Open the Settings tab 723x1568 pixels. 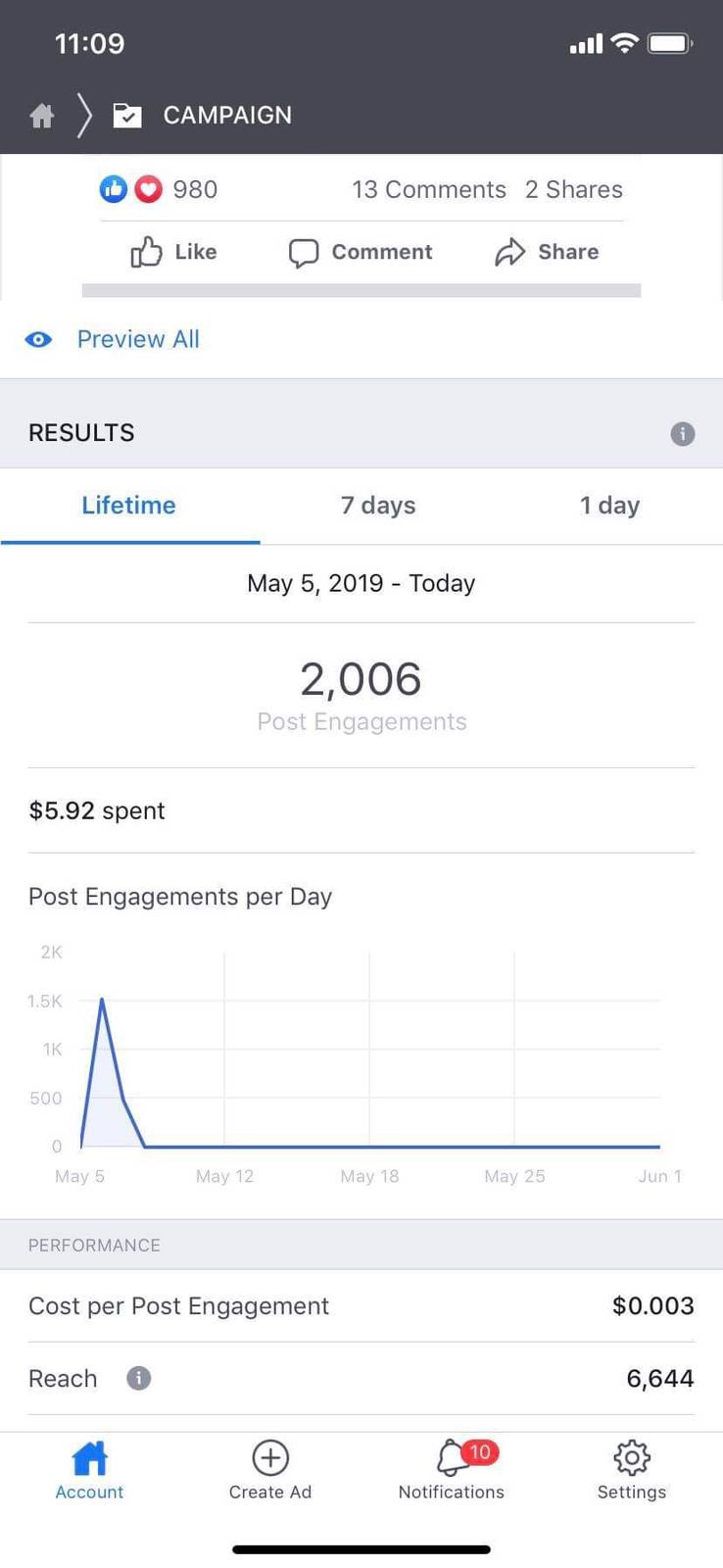pos(632,1470)
